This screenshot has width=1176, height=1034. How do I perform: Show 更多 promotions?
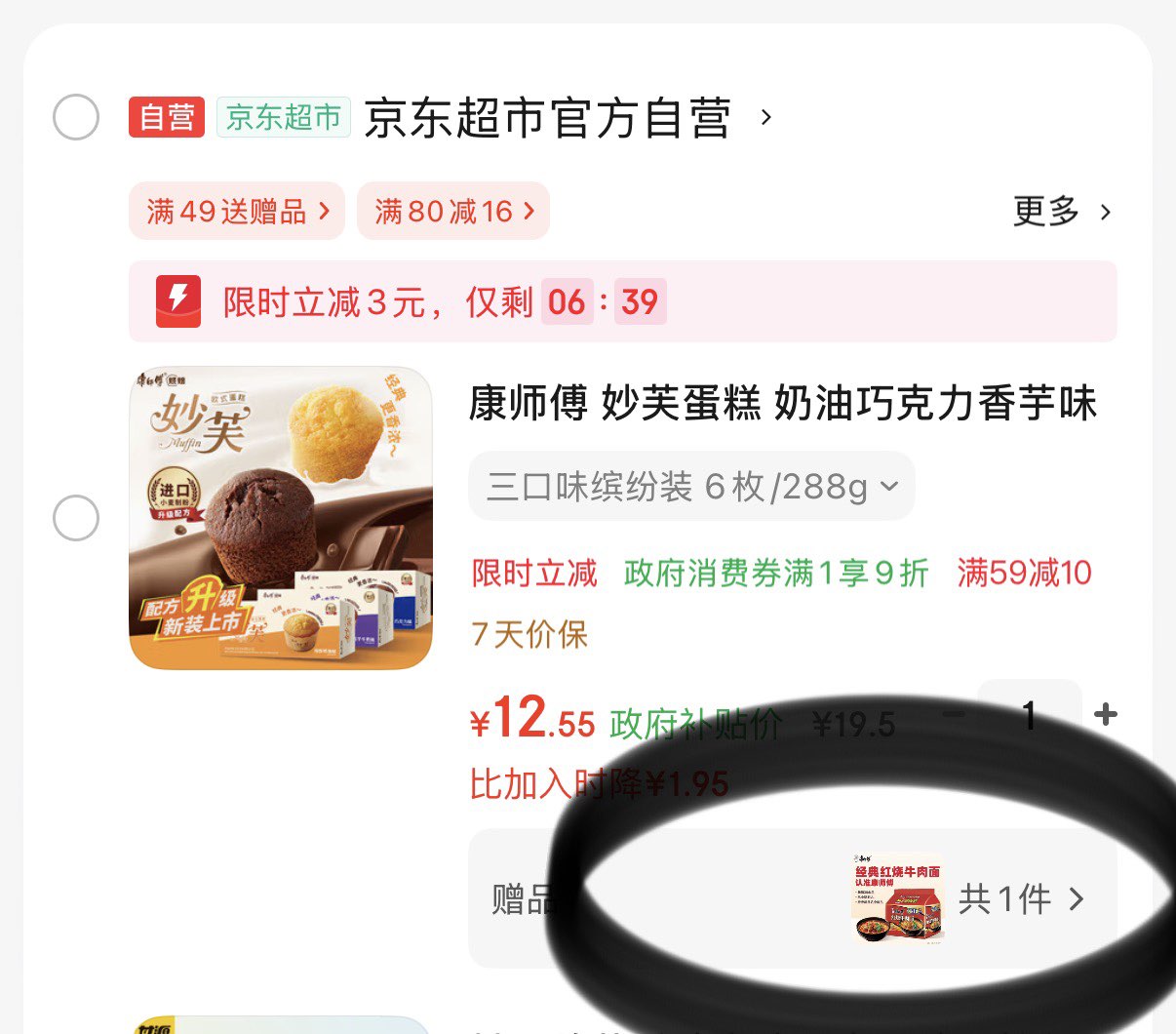pyautogui.click(x=1061, y=211)
